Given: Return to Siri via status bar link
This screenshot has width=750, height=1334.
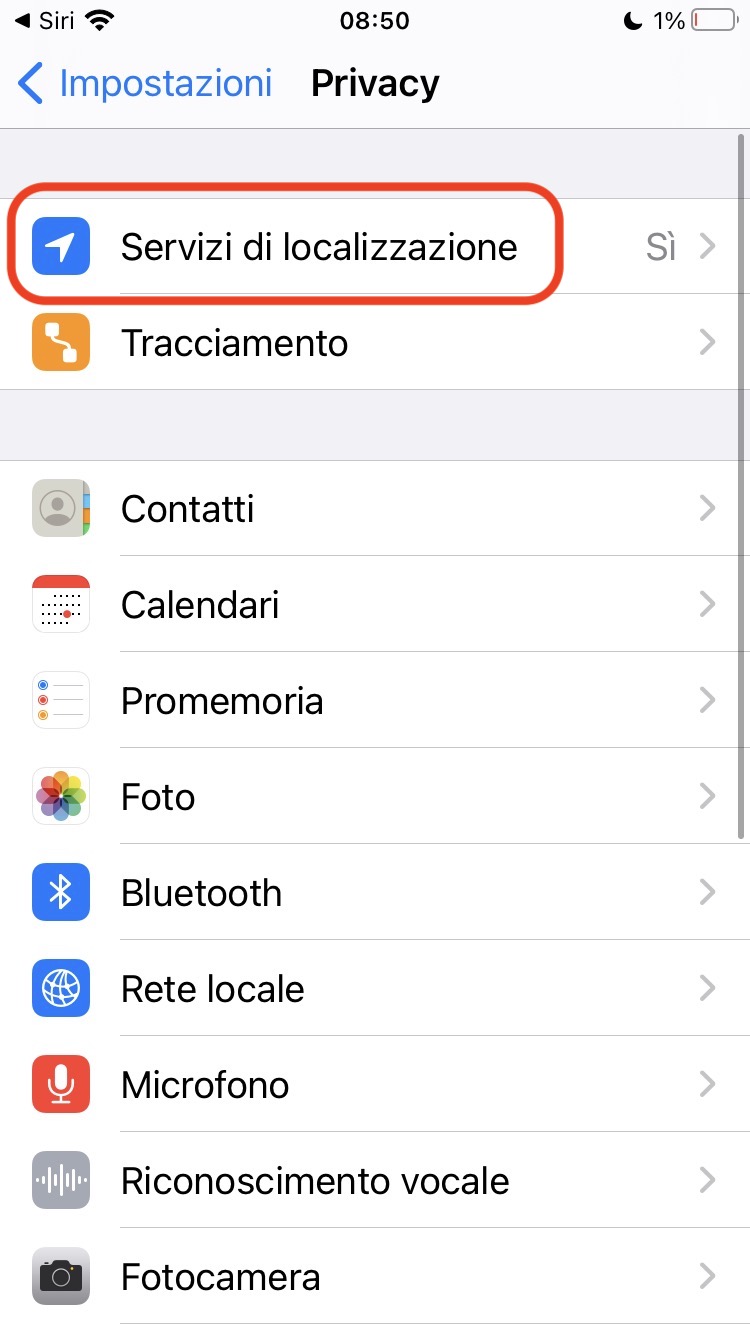Looking at the screenshot, I should (x=46, y=21).
